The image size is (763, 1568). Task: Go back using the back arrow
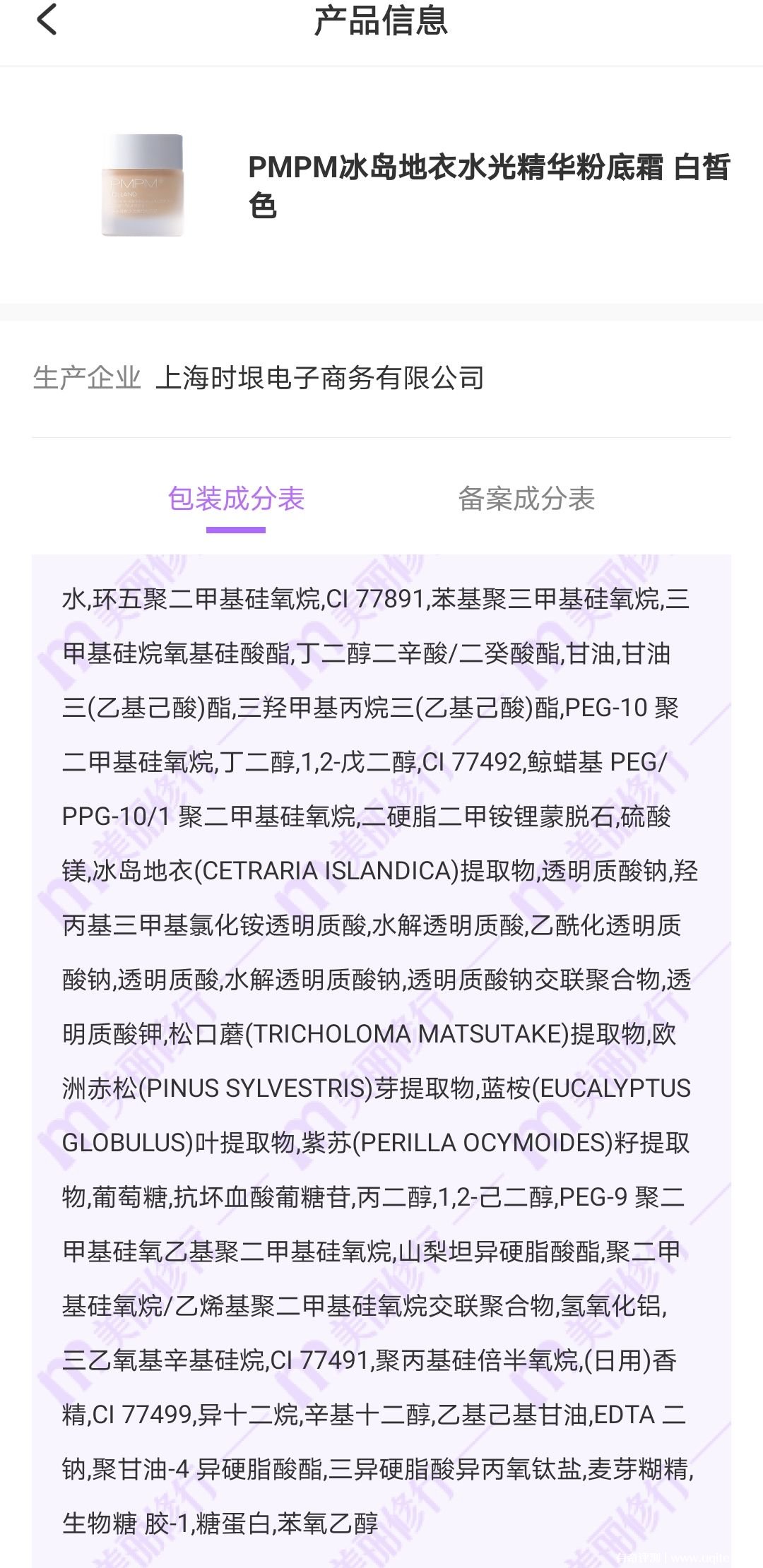tap(47, 20)
